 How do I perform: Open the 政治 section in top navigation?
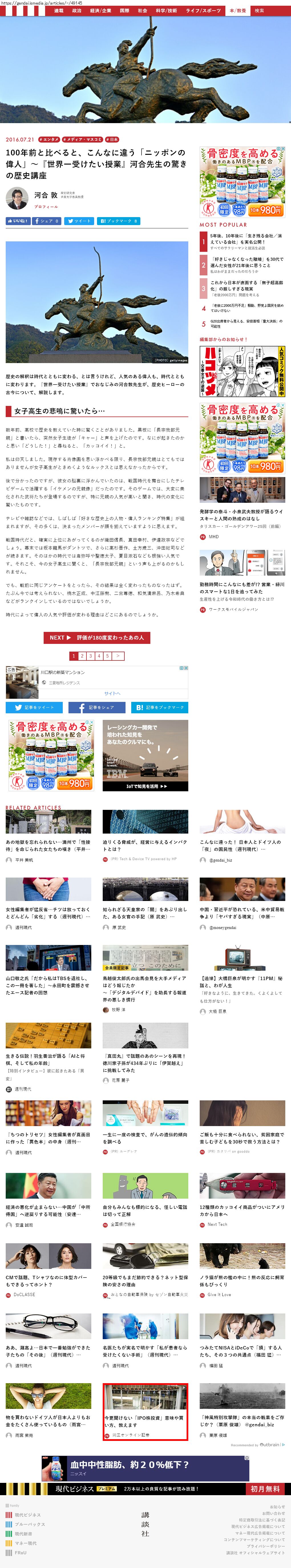click(x=76, y=10)
